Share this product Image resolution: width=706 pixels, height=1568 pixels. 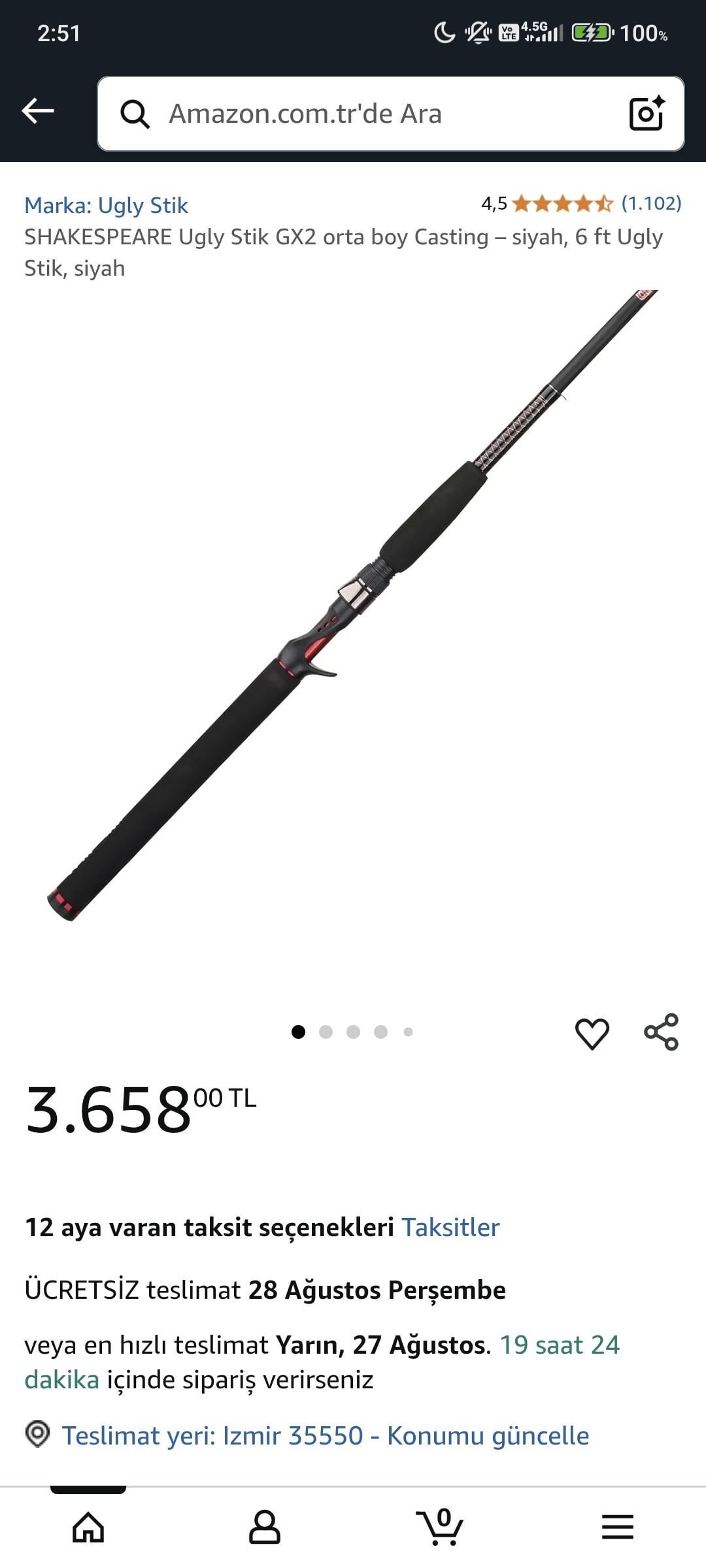[x=661, y=1032]
